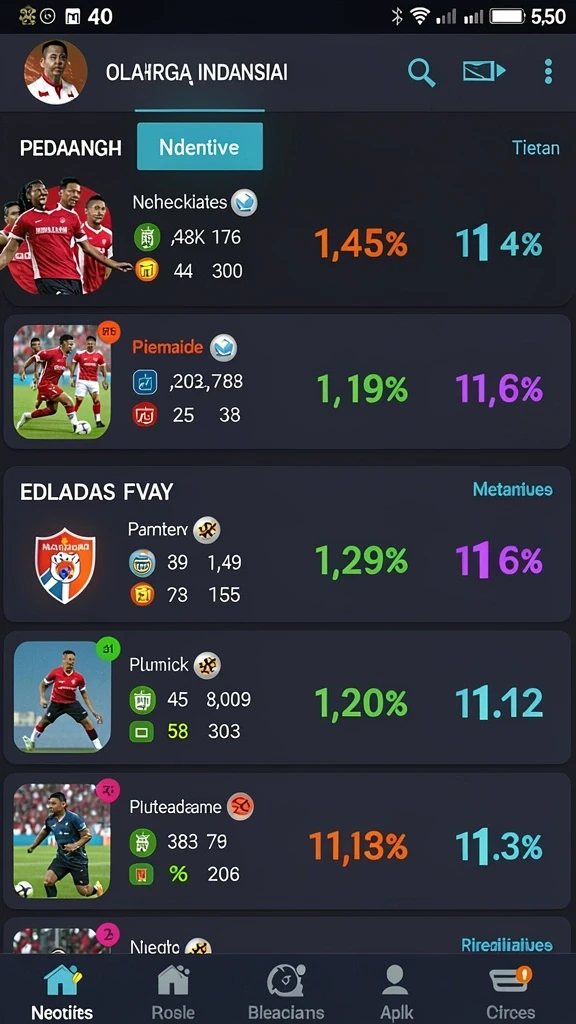
Task: Open the profile avatar beside Olahrga Indansiai
Action: click(56, 72)
